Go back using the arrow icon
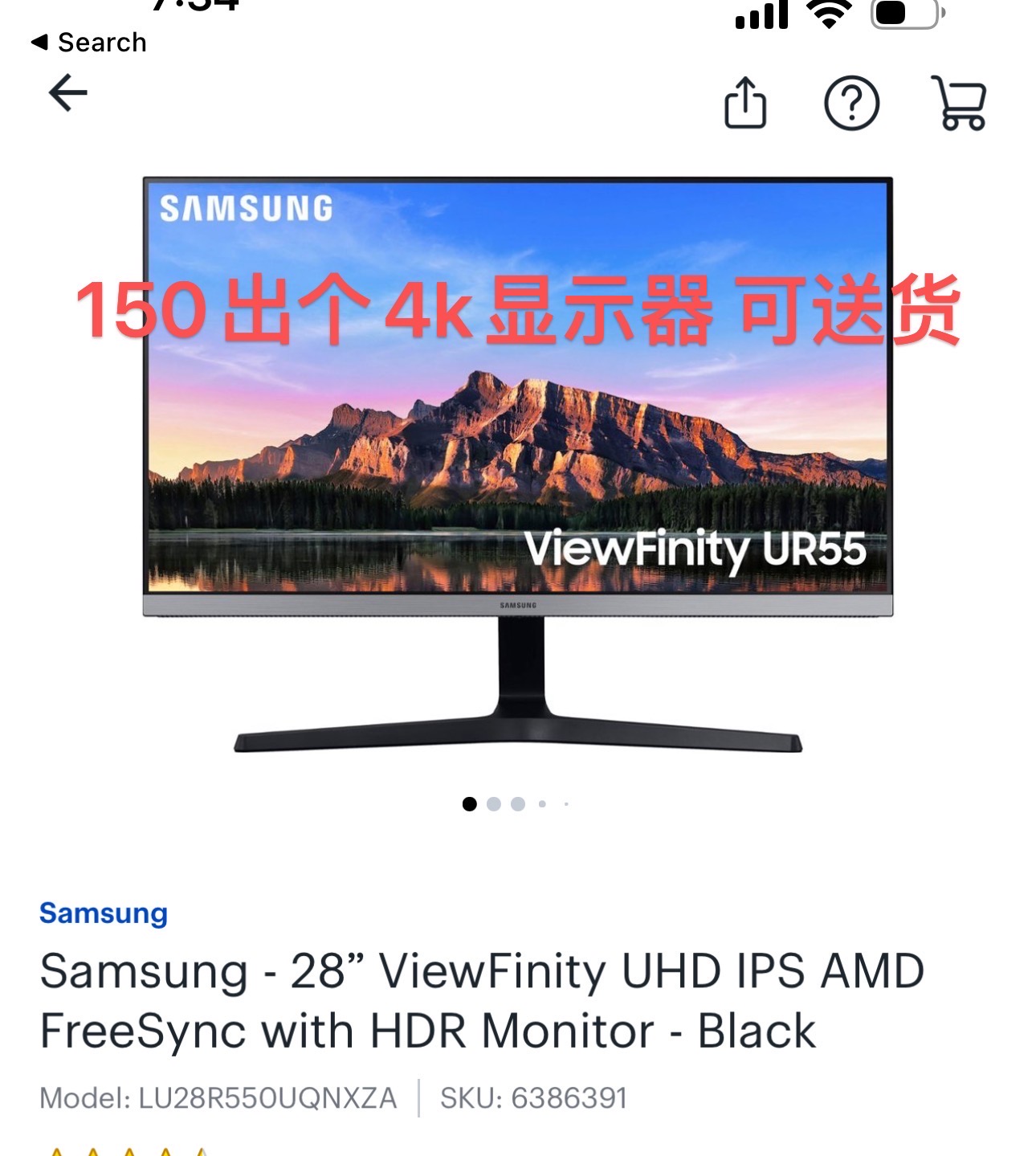The width and height of the screenshot is (1036, 1156). click(x=68, y=93)
